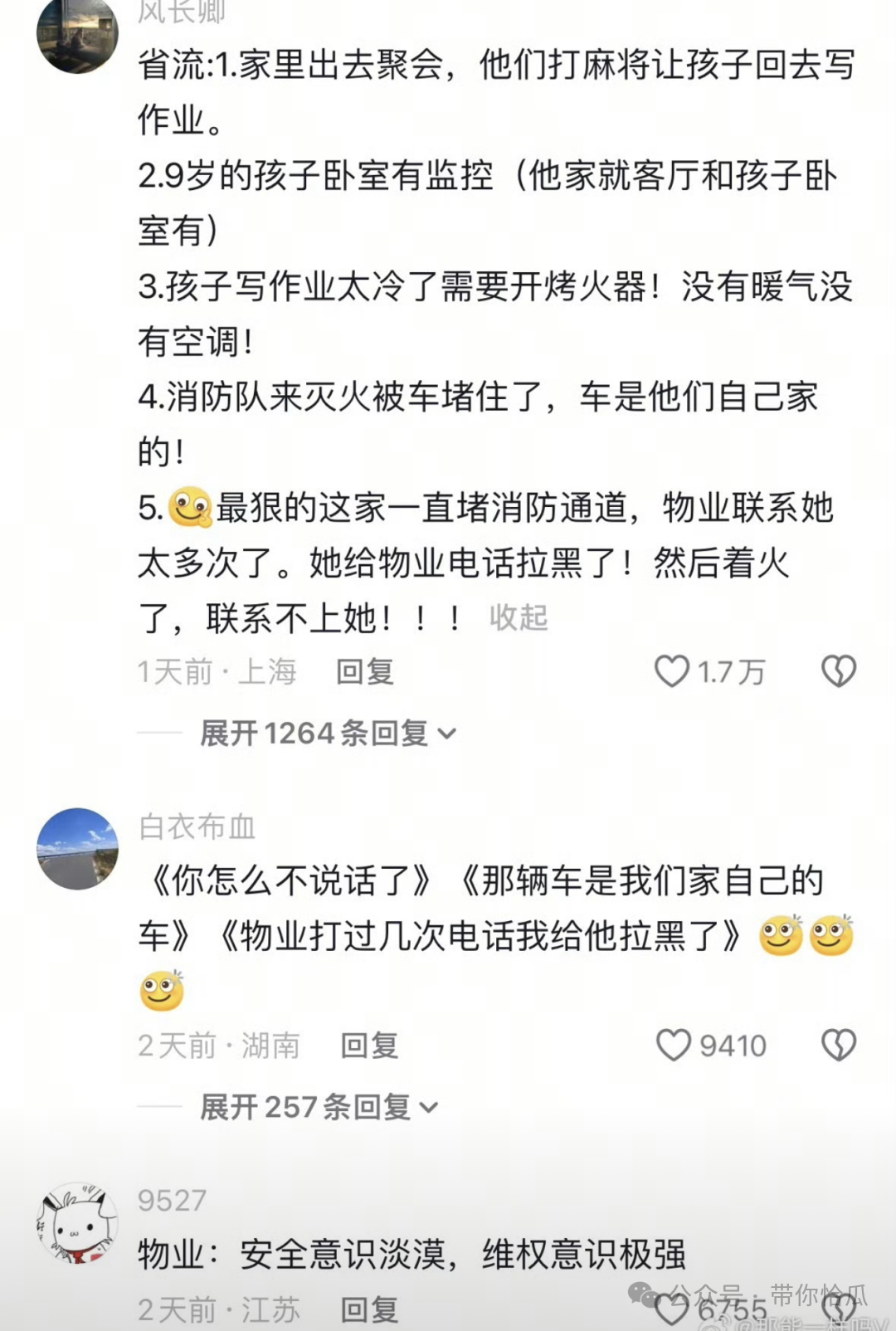
Task: Like the comment by 风长卿
Action: click(673, 671)
